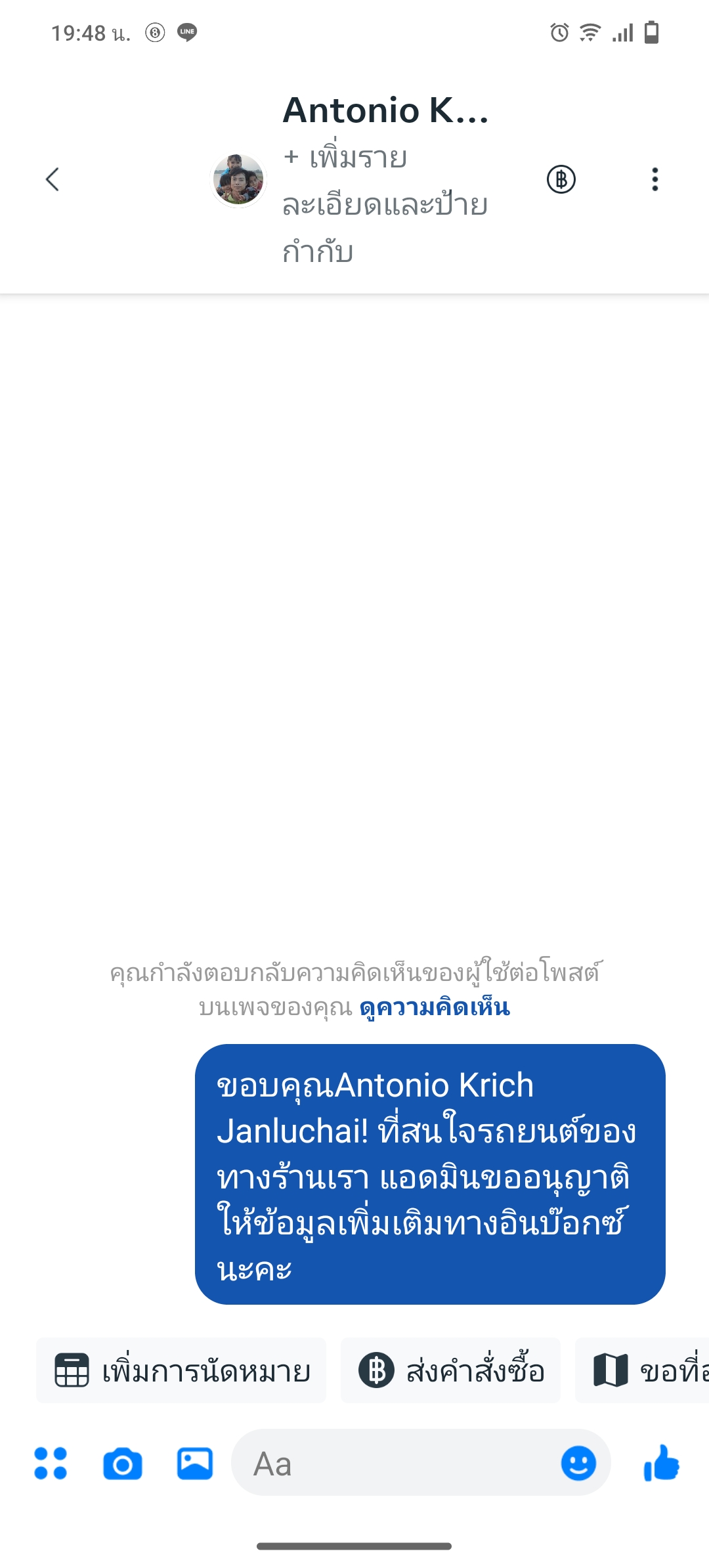Launch the camera from the composer
Screen dimensions: 709x1568
click(123, 1464)
